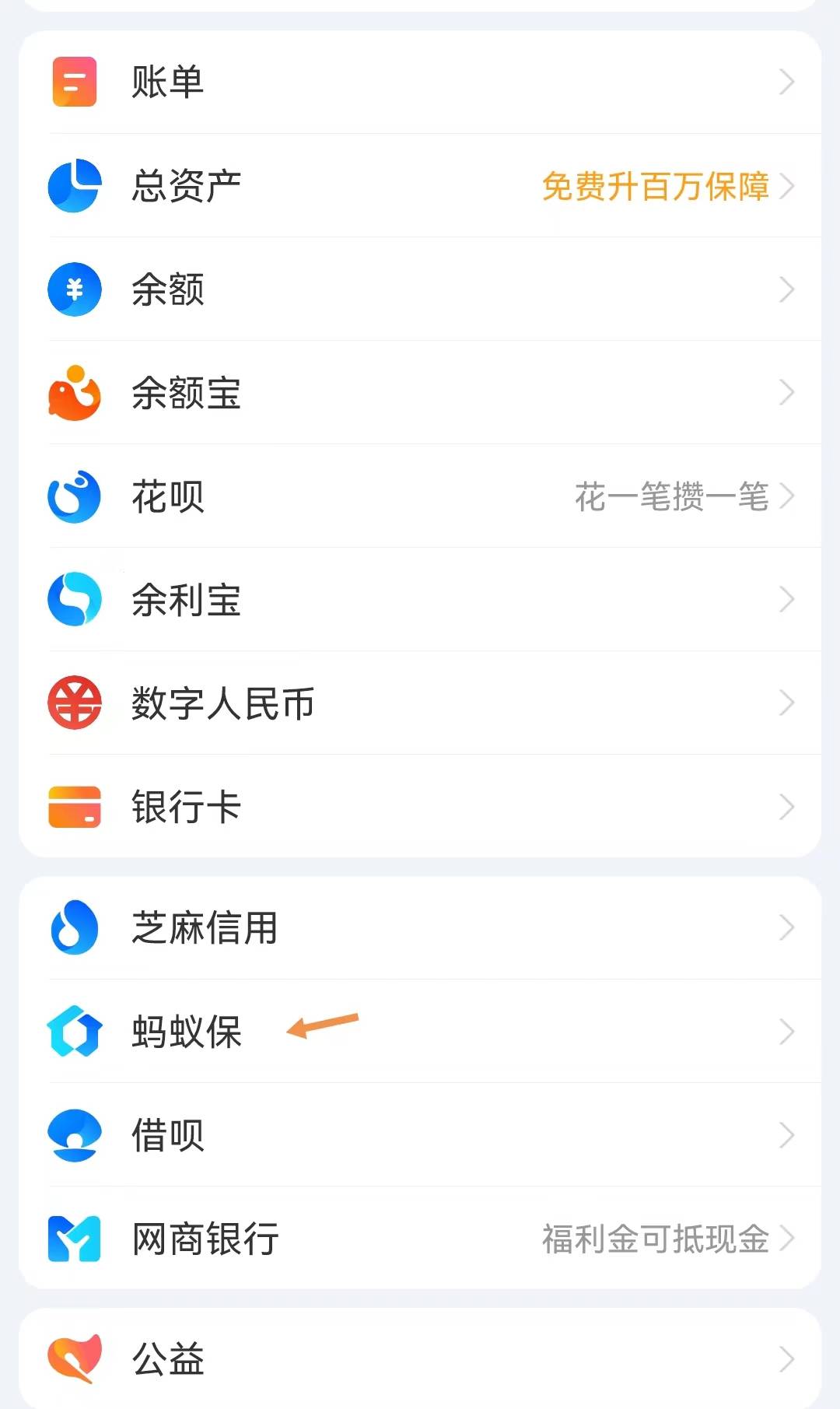The image size is (840, 1409).
Task: Expand the chevron next to 账单
Action: [x=789, y=82]
